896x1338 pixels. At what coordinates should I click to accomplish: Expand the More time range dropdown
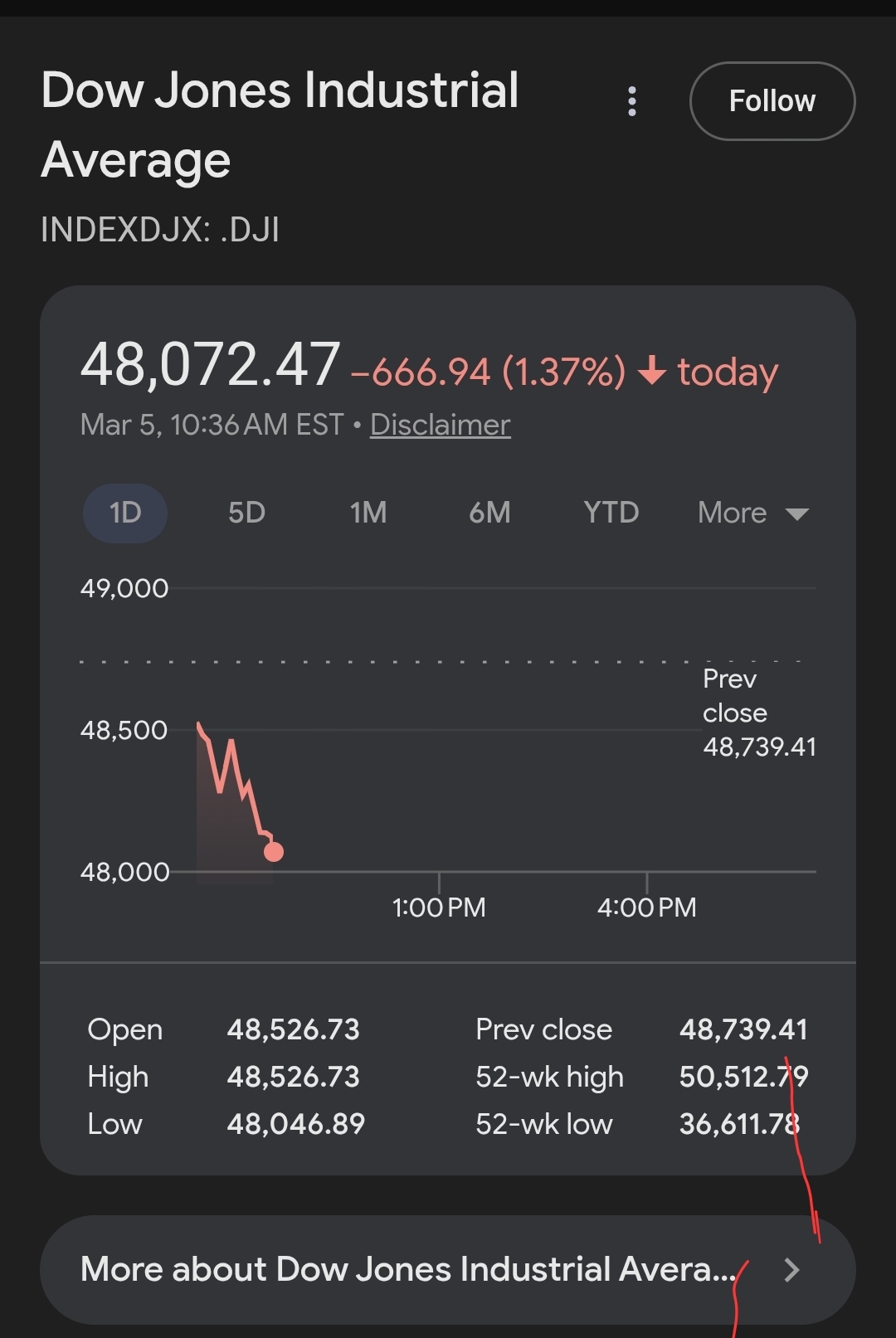(751, 513)
